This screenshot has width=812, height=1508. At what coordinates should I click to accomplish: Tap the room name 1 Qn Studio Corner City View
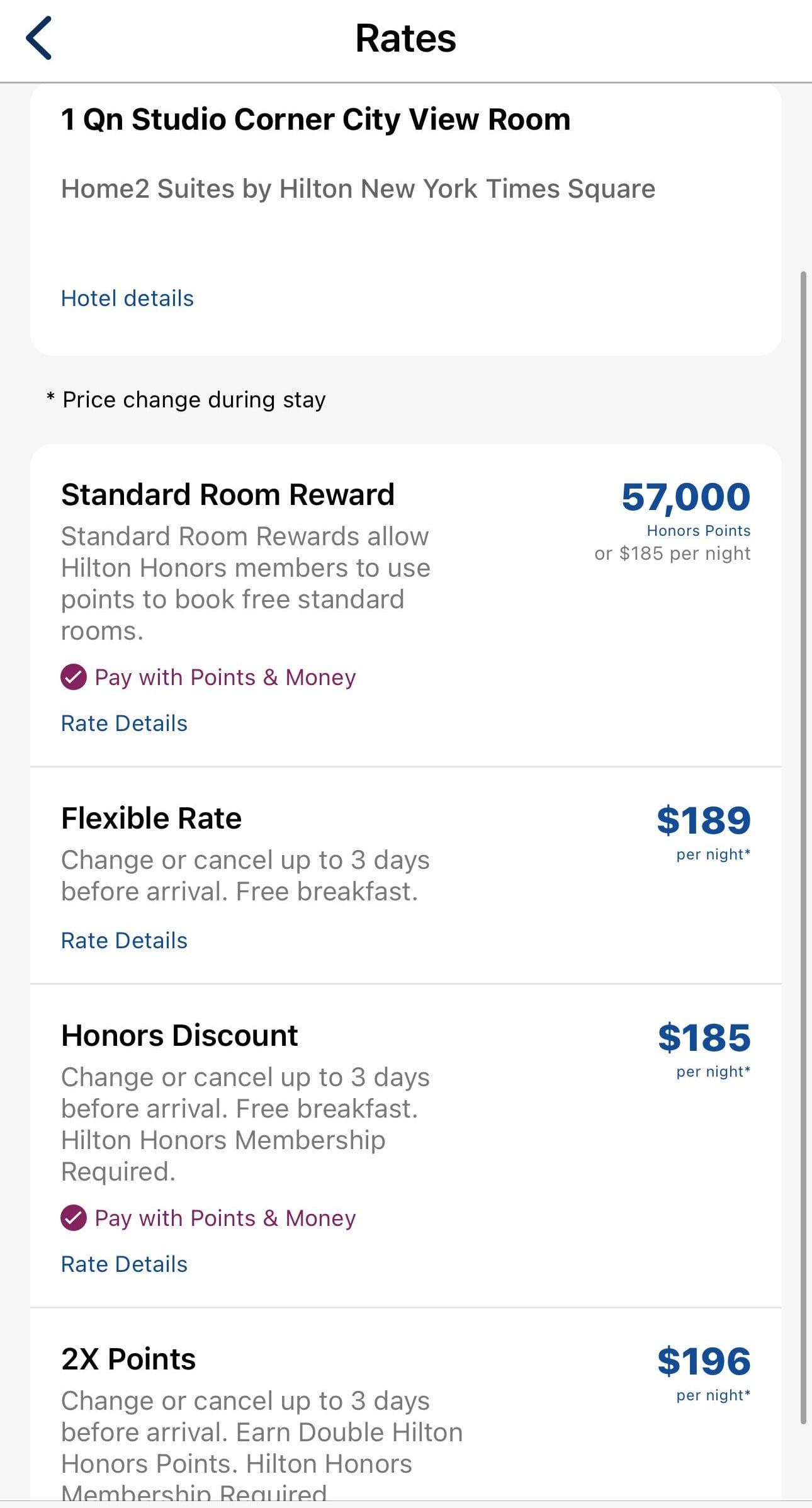(x=315, y=119)
